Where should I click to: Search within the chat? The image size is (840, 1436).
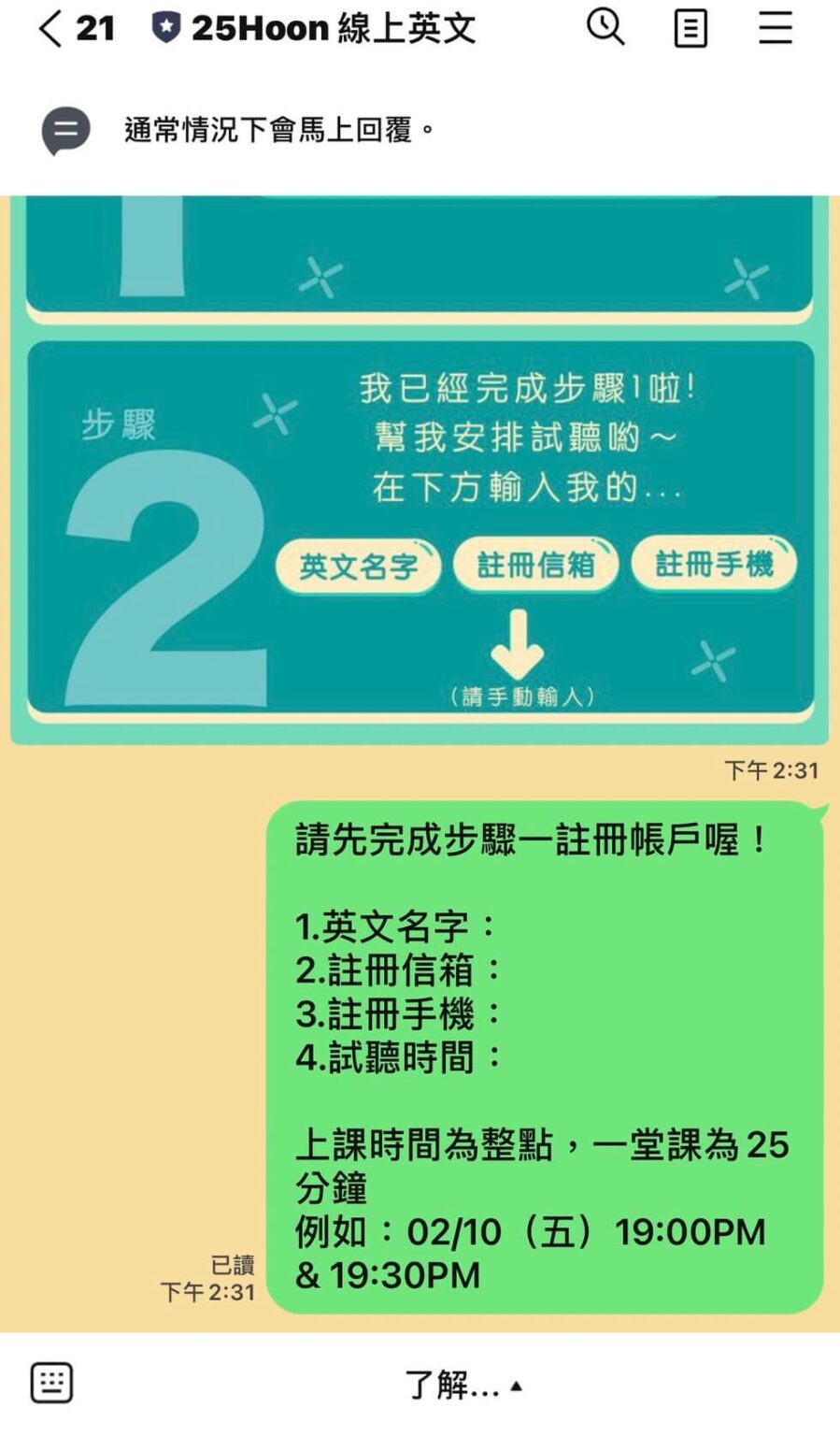click(605, 27)
